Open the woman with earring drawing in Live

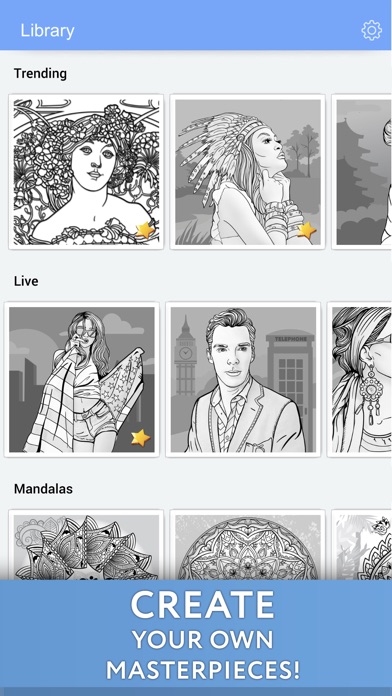tap(360, 380)
